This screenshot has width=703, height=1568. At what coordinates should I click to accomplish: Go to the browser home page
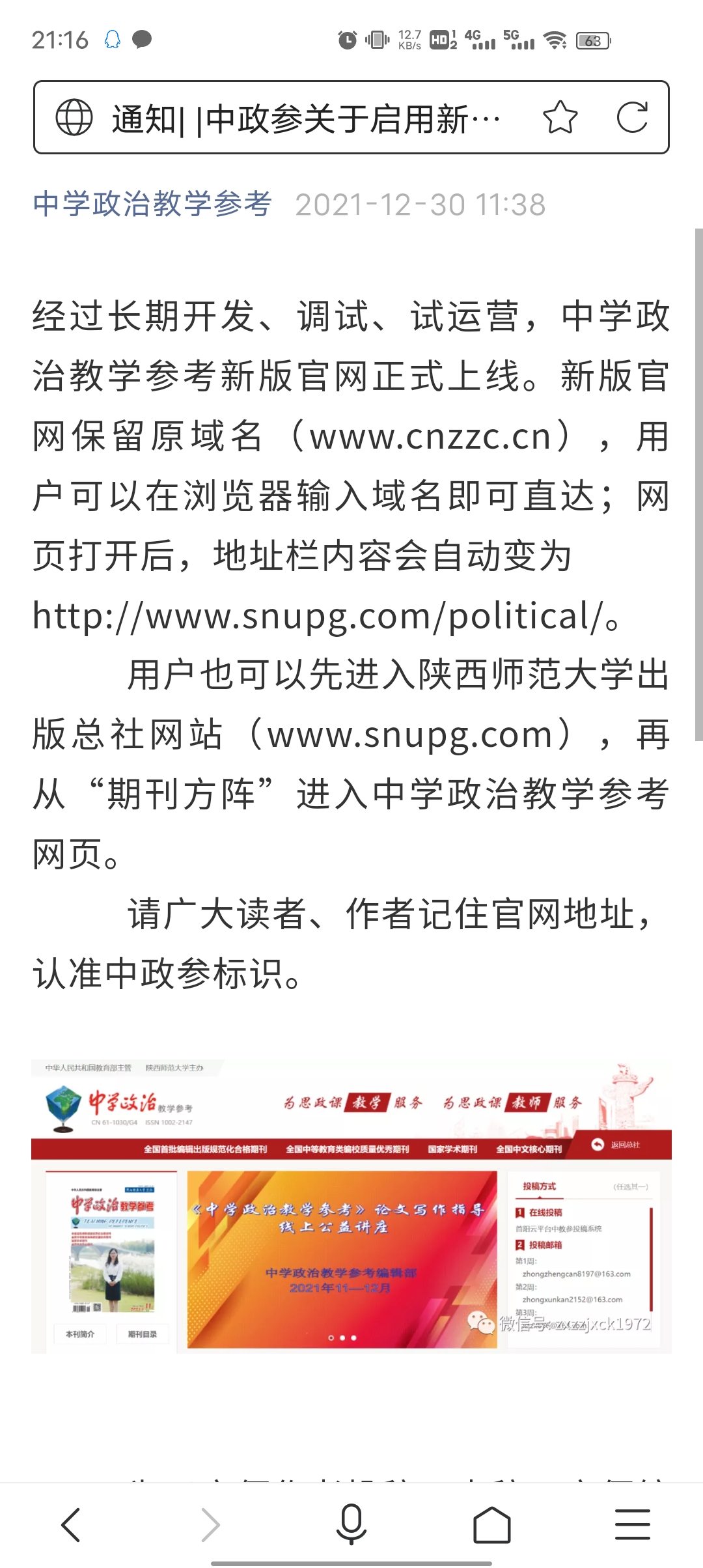tap(492, 1525)
